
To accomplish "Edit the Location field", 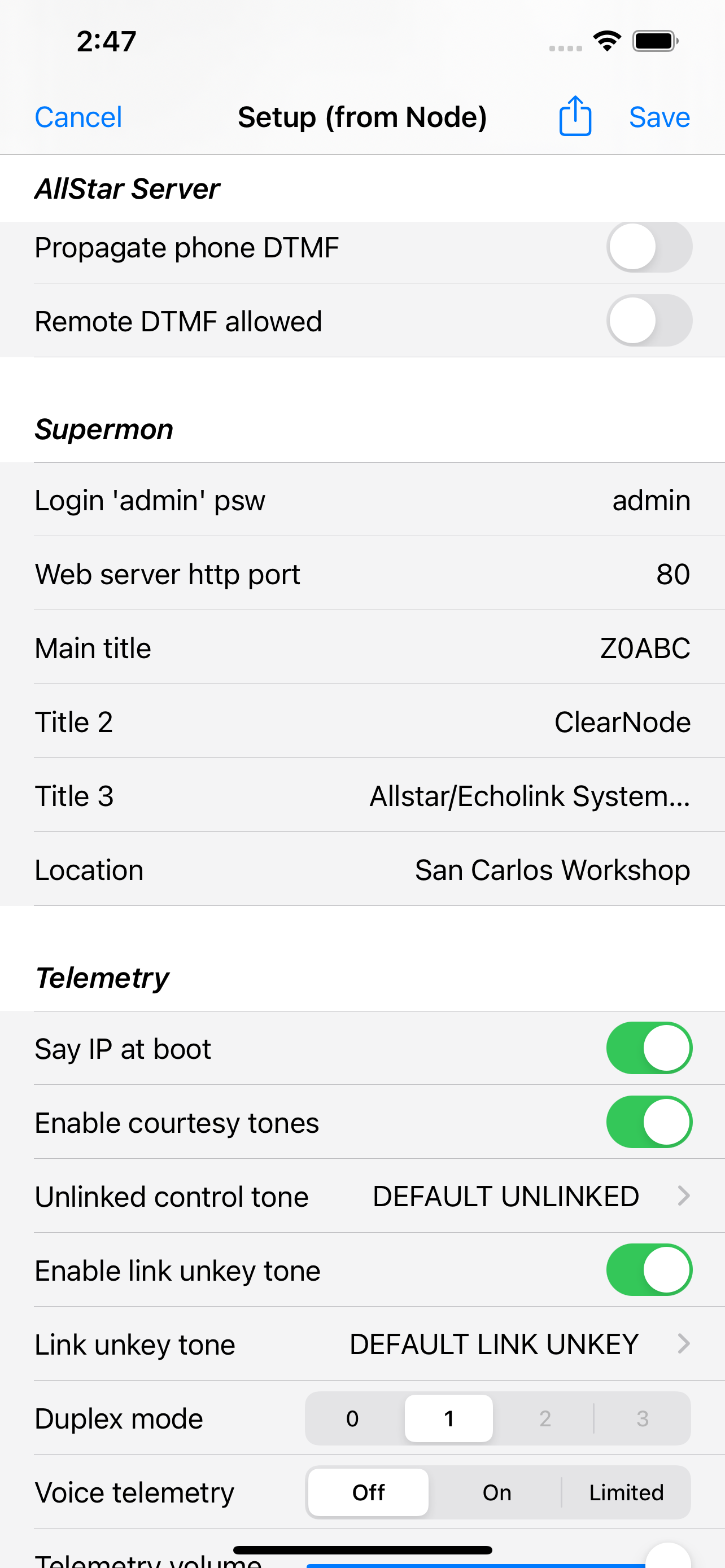I will [552, 870].
